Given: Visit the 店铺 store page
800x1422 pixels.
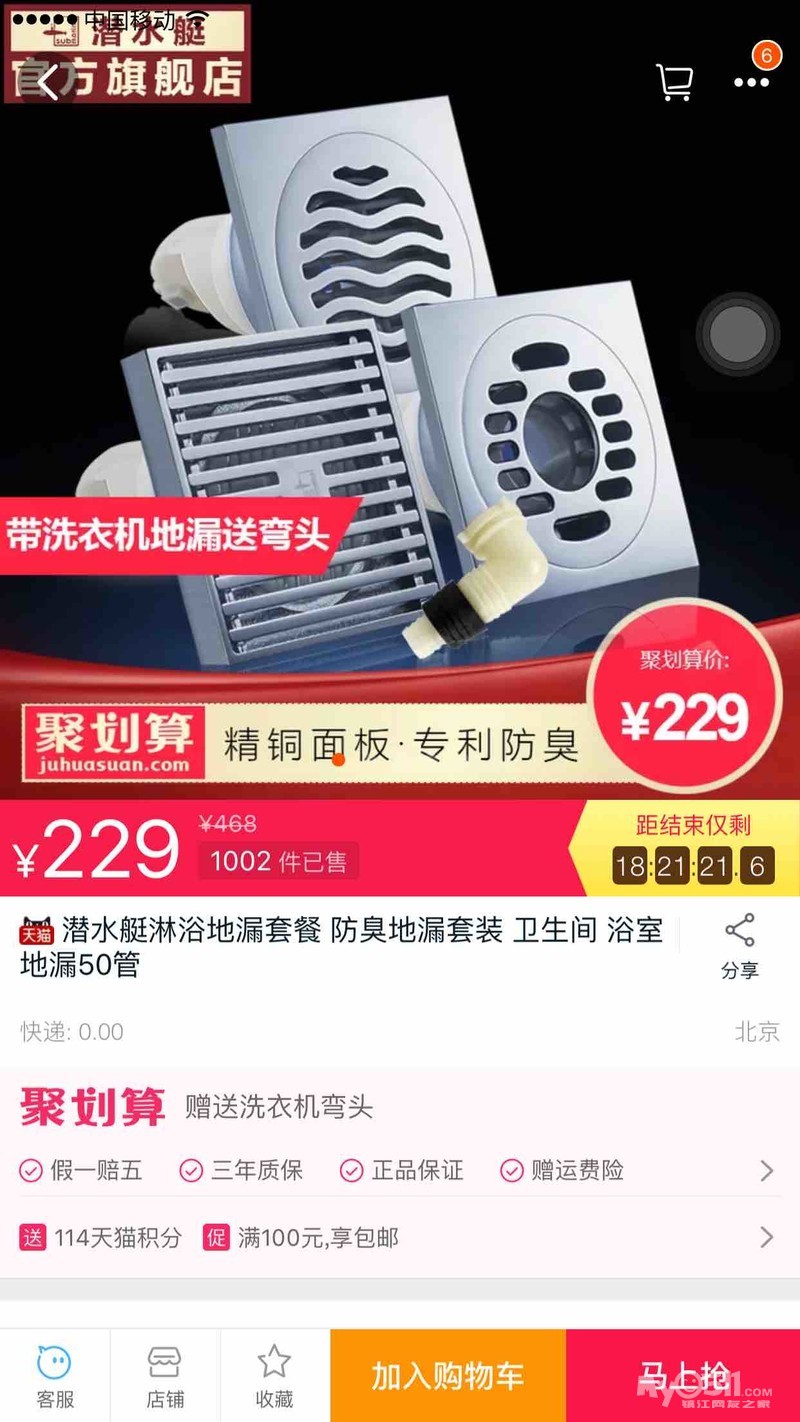Looking at the screenshot, I should tap(165, 1376).
